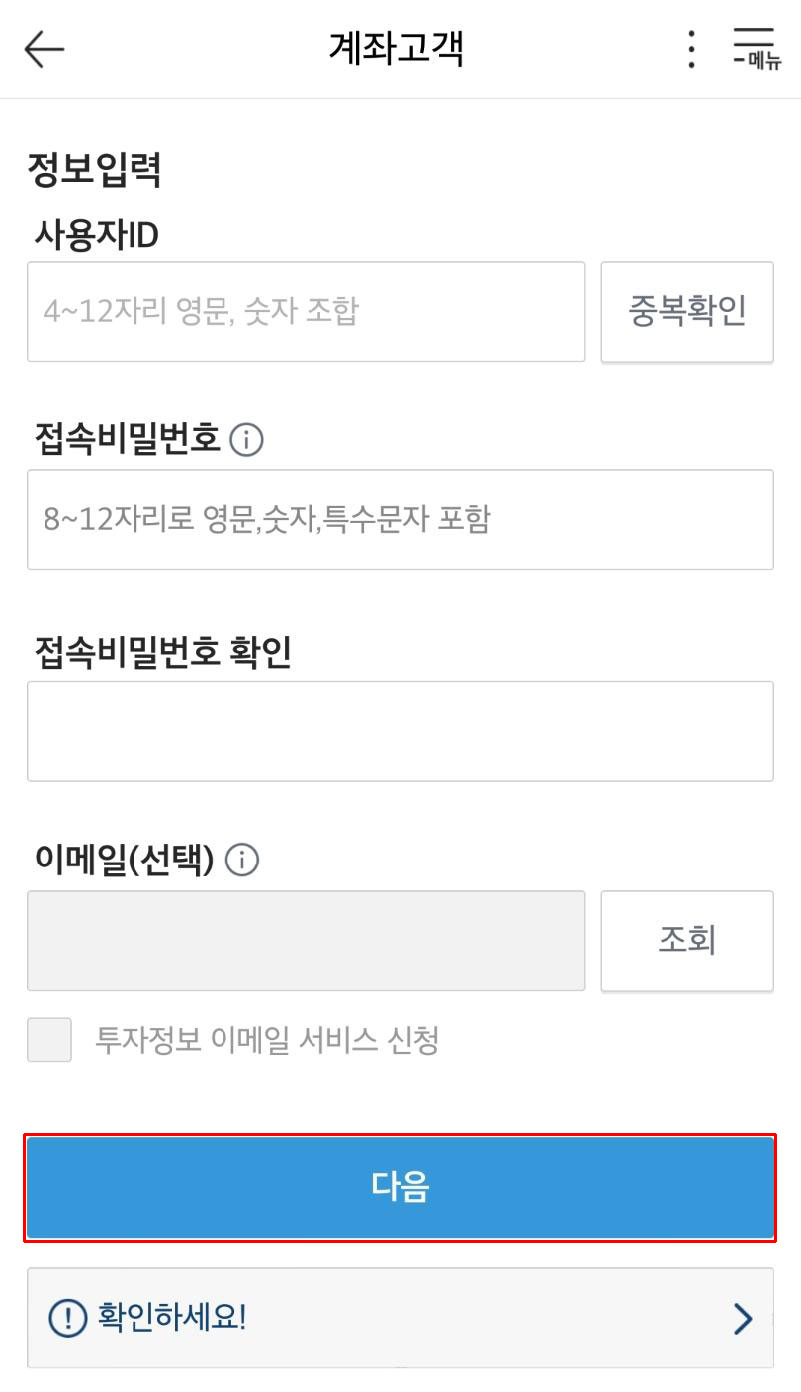The image size is (801, 1392).
Task: Open the three-dot overflow menu
Action: pos(691,49)
